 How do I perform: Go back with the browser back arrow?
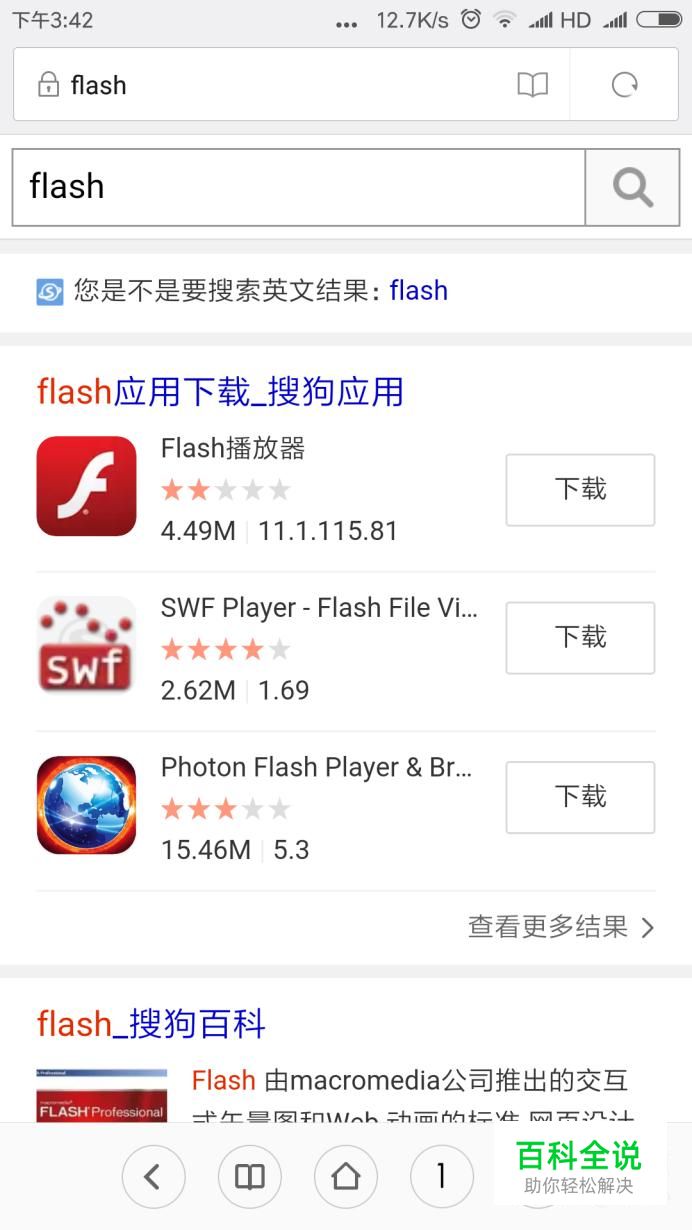[x=153, y=1177]
